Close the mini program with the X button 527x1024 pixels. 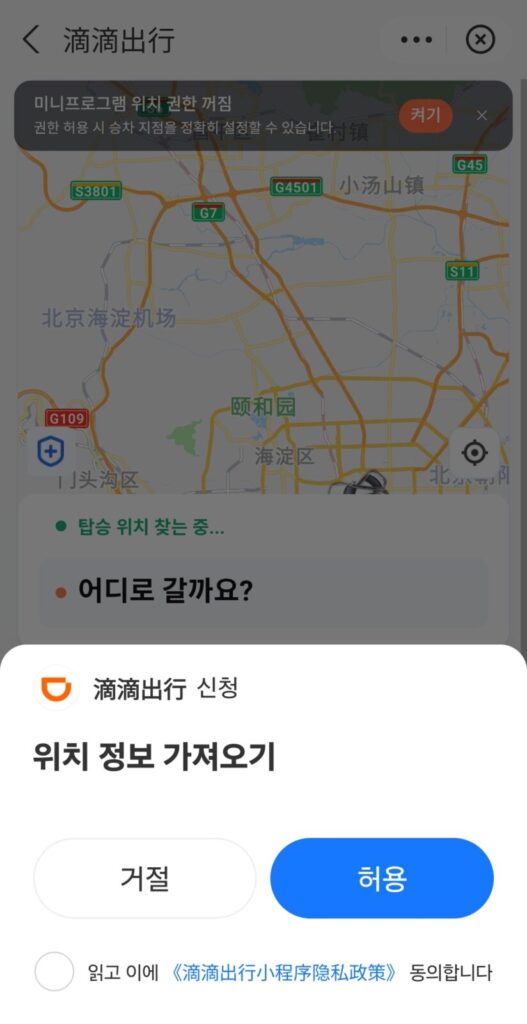480,40
